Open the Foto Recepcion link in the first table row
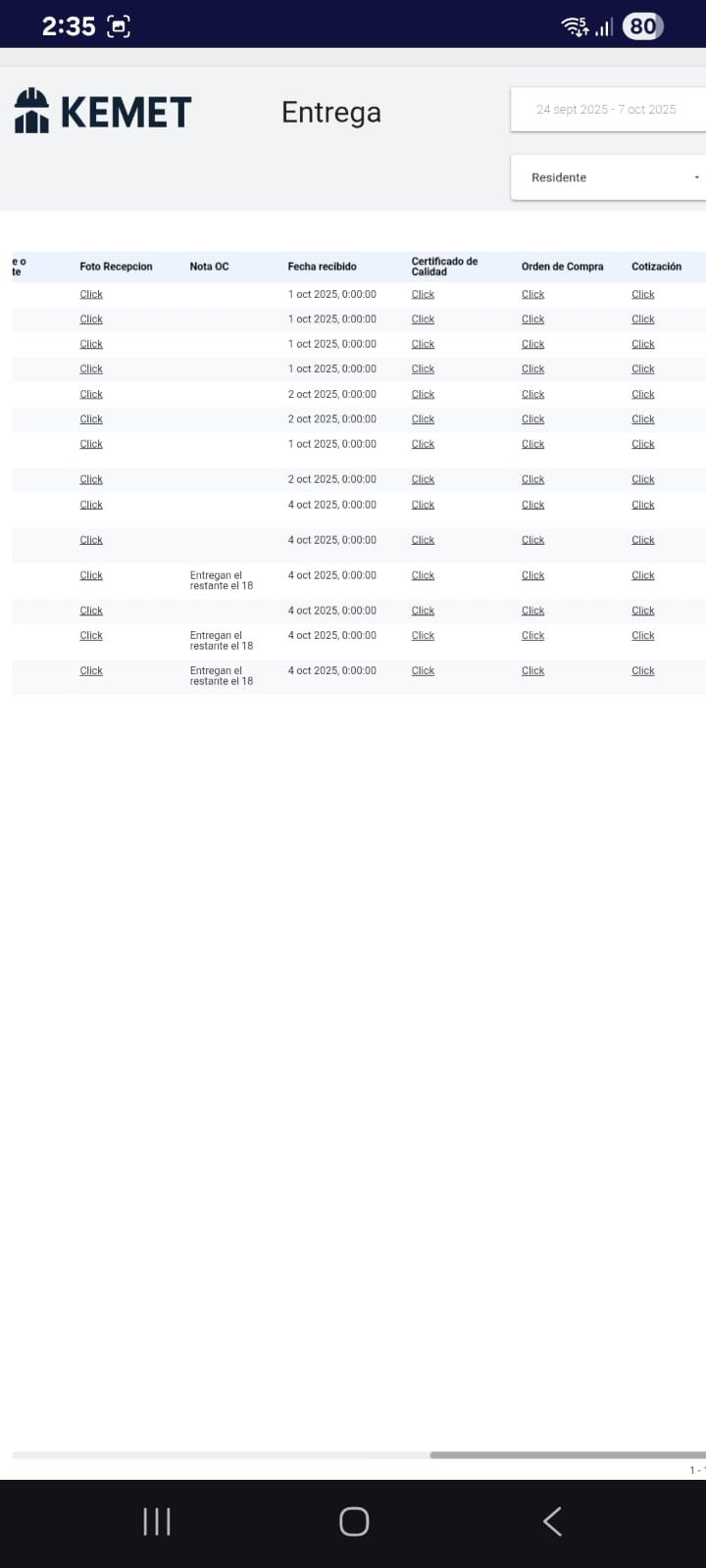Viewport: 706px width, 1568px height. (91, 294)
